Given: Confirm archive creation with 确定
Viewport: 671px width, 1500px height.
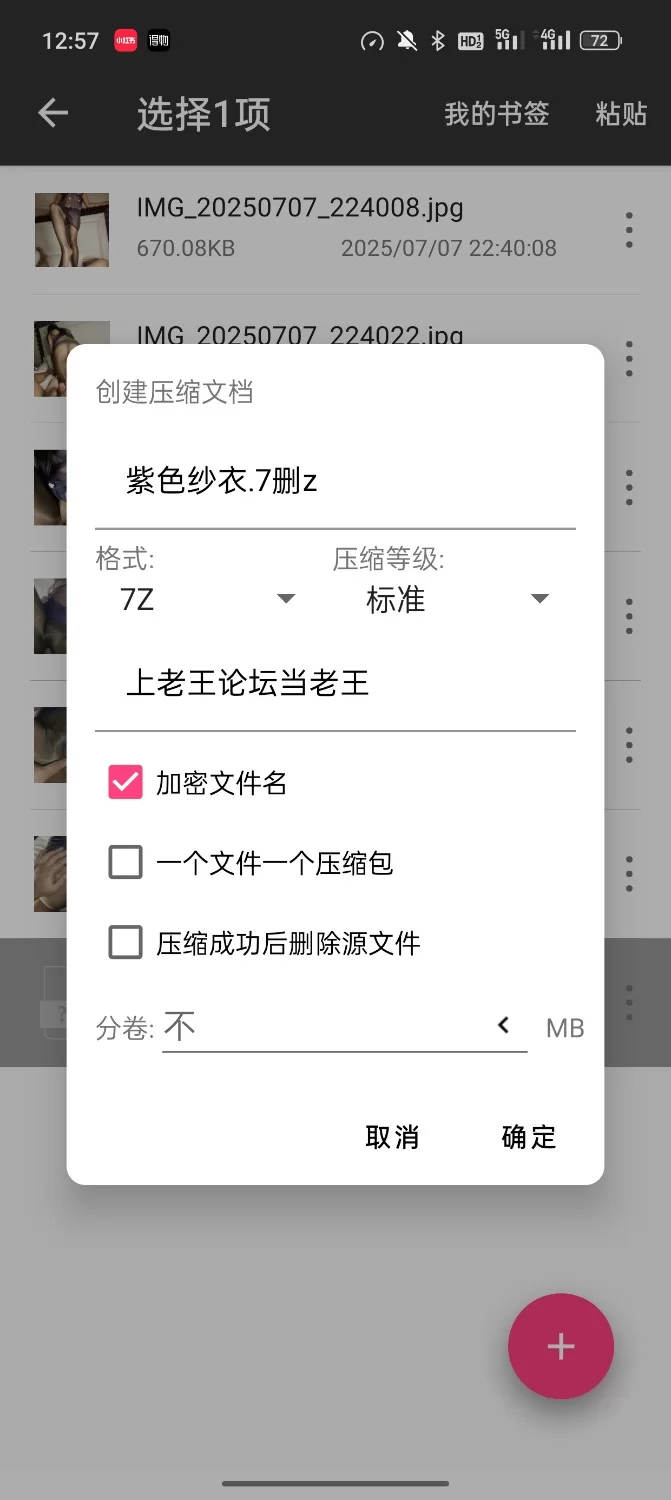Looking at the screenshot, I should 529,1137.
